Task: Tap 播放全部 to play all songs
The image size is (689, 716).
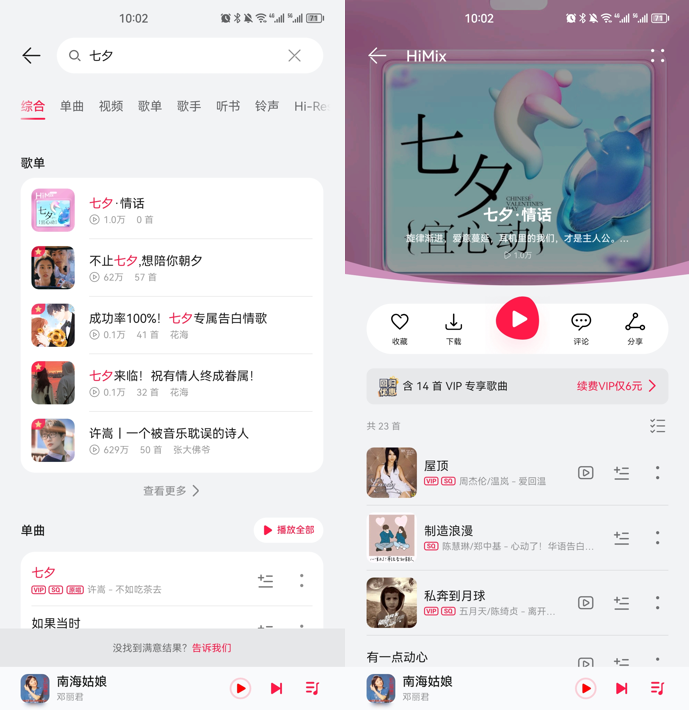Action: (x=288, y=530)
